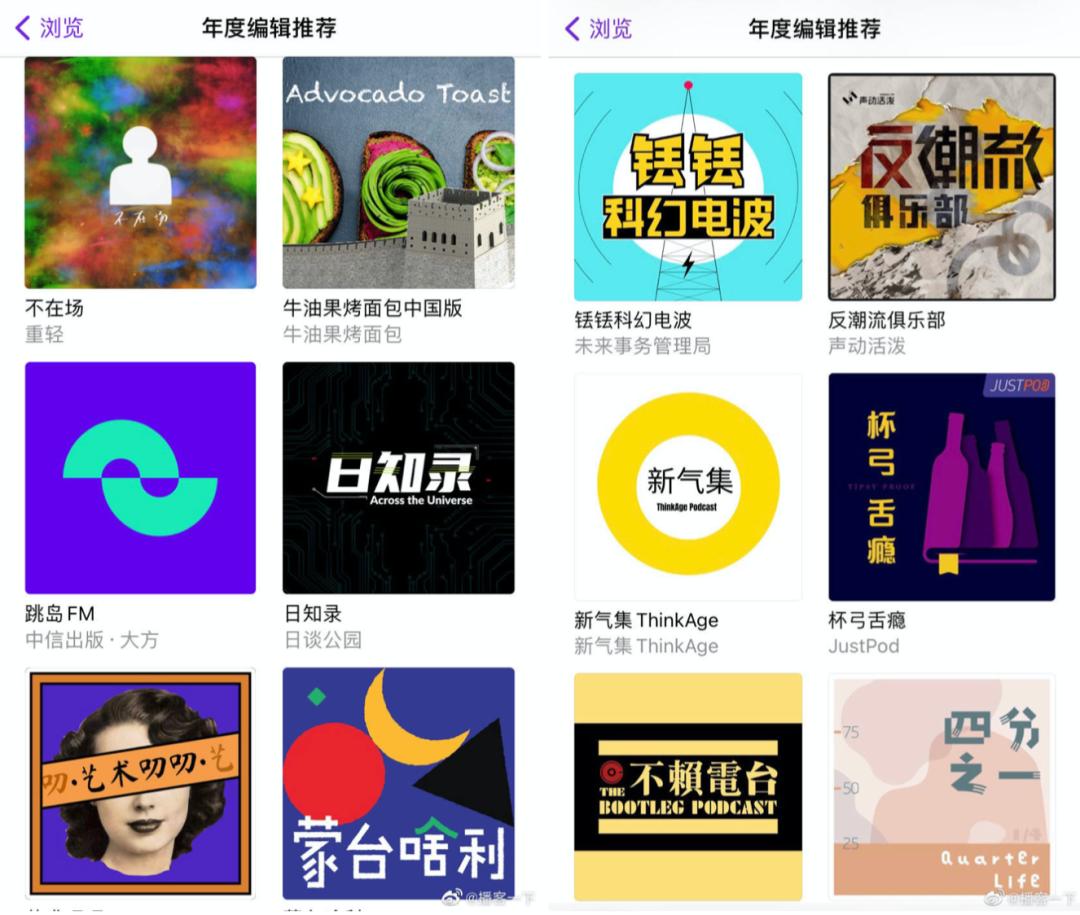Viewport: 1080px width, 915px height.
Task: Open the 日知录 podcast
Action: (398, 478)
